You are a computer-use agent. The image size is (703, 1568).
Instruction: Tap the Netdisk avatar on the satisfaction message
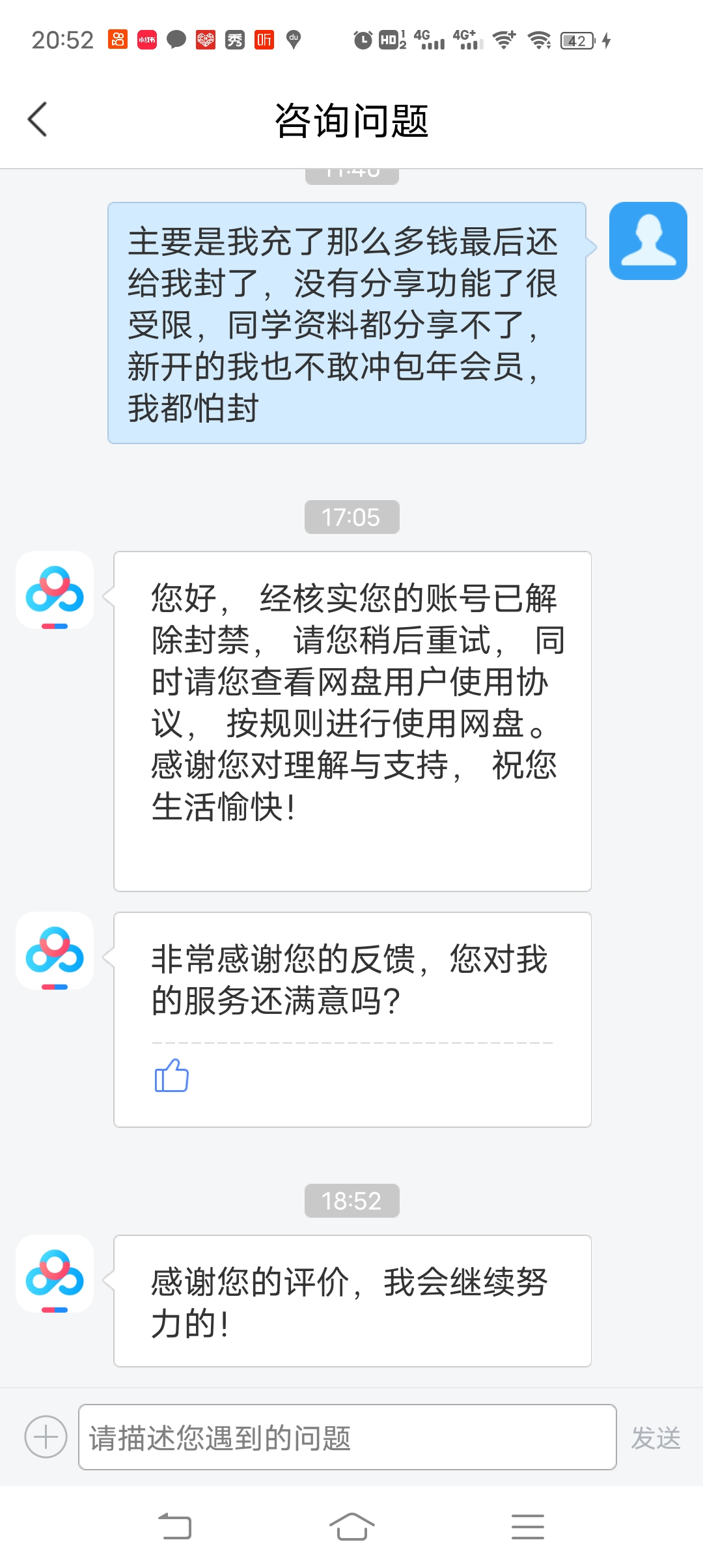point(56,950)
